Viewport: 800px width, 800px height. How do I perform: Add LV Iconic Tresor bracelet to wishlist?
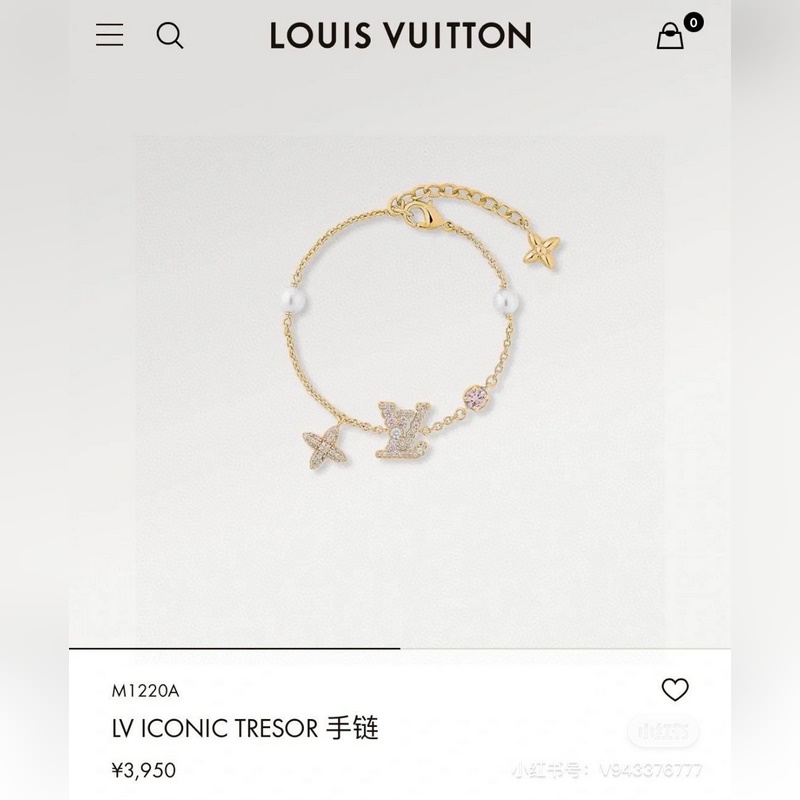pyautogui.click(x=676, y=689)
